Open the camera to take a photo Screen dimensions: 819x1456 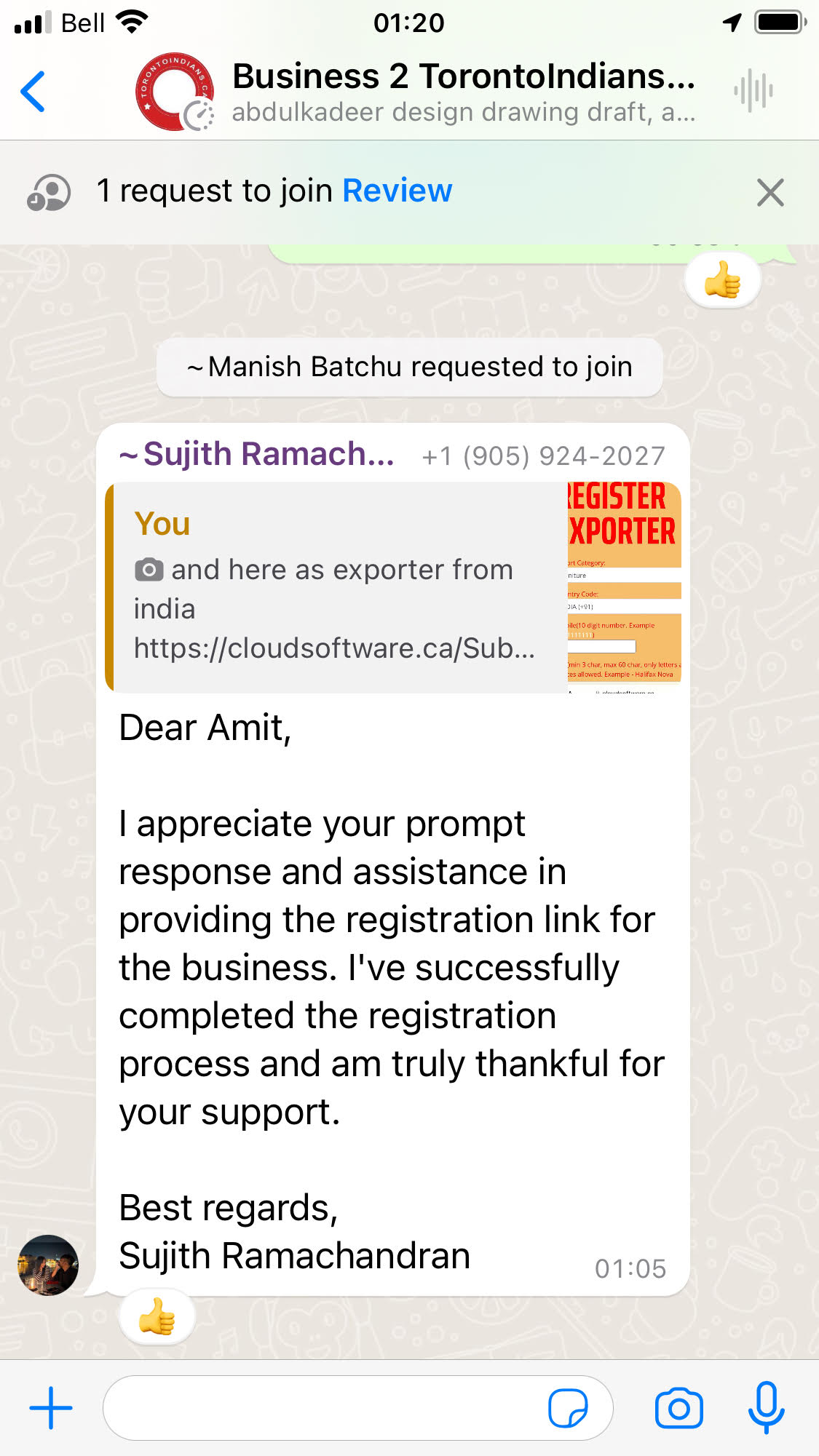click(x=678, y=1408)
